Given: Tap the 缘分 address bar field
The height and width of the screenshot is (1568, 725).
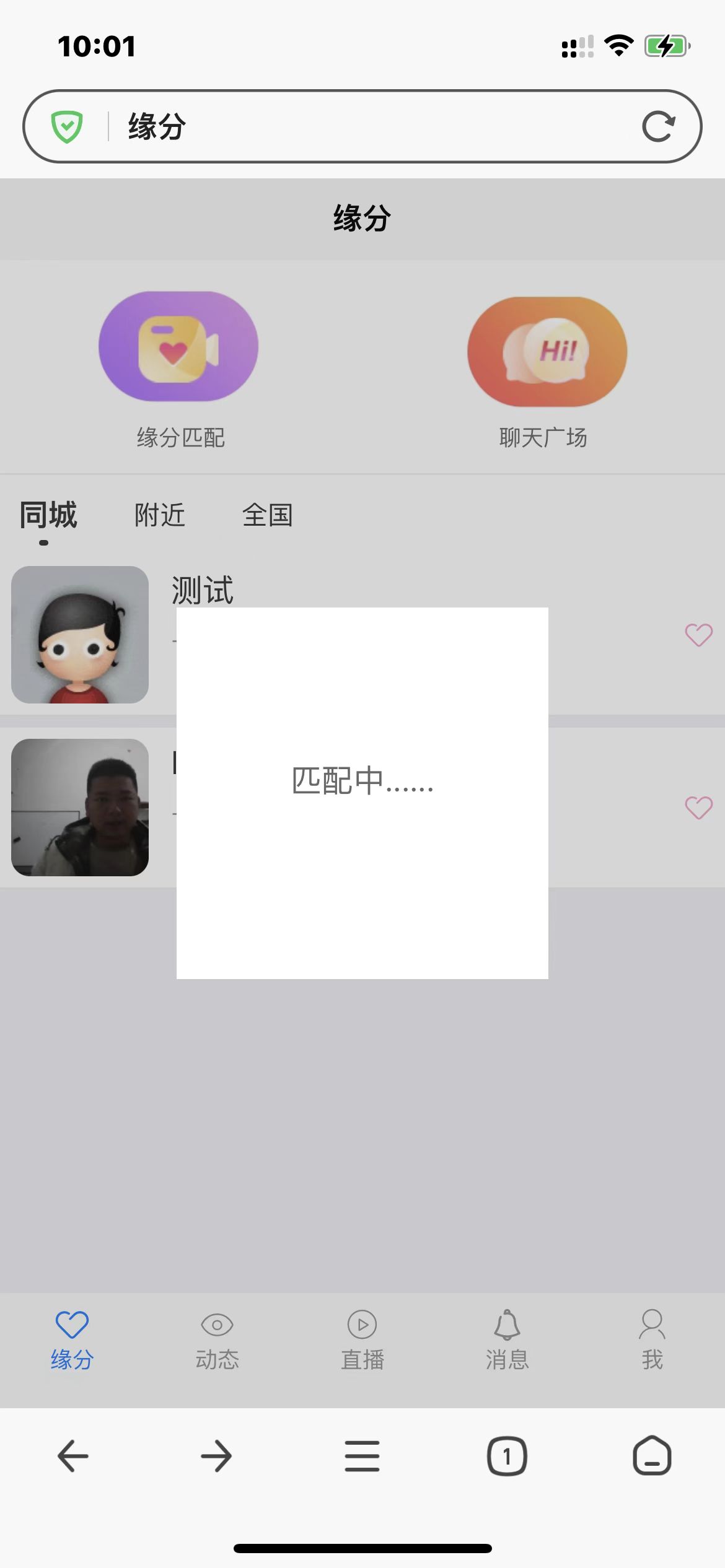Looking at the screenshot, I should pyautogui.click(x=372, y=127).
